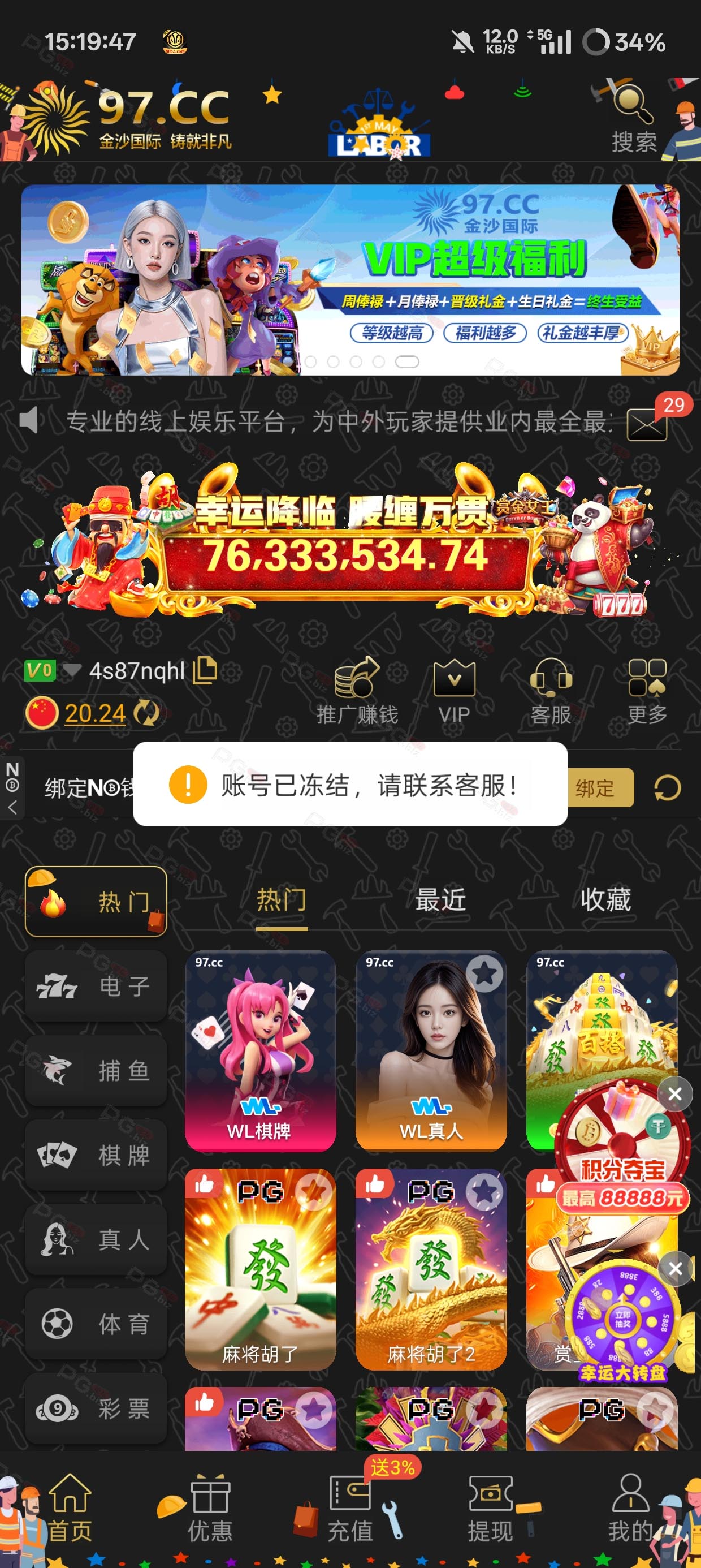Open the mail inbox with 29 badge
The height and width of the screenshot is (1568, 701).
point(647,424)
